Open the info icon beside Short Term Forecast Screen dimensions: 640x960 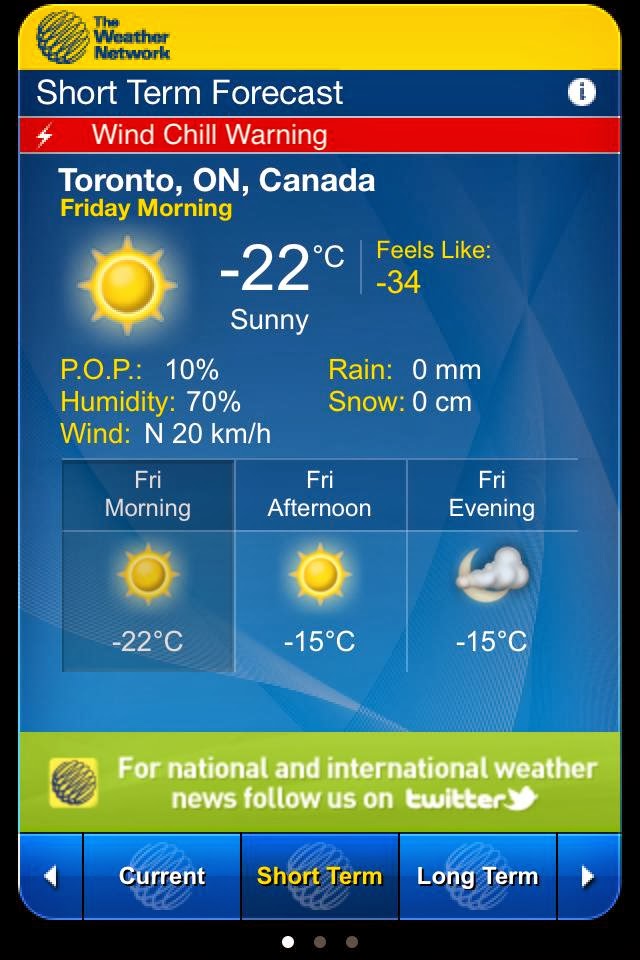click(581, 93)
